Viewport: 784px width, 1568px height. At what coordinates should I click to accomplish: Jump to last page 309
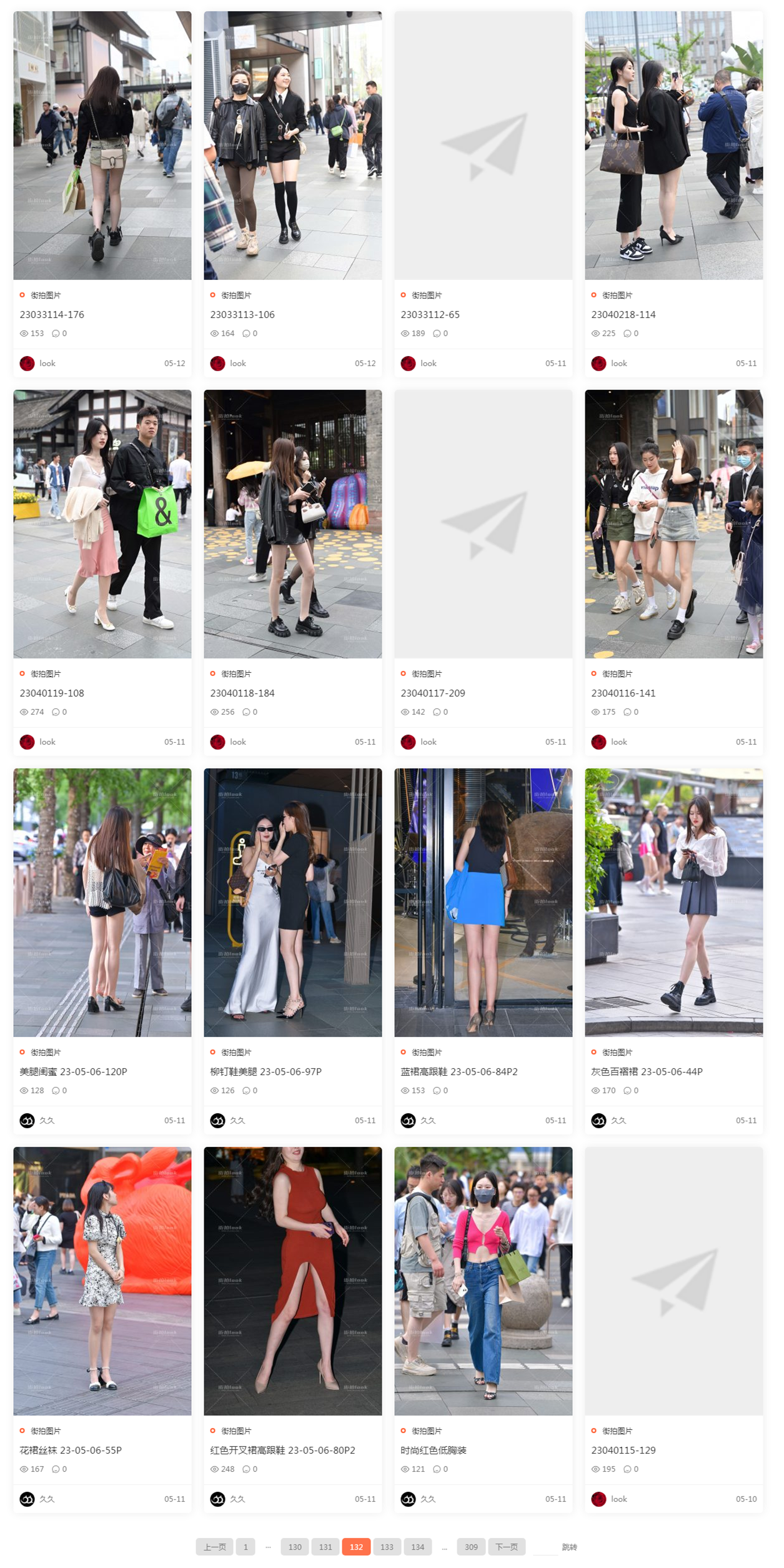point(471,1547)
